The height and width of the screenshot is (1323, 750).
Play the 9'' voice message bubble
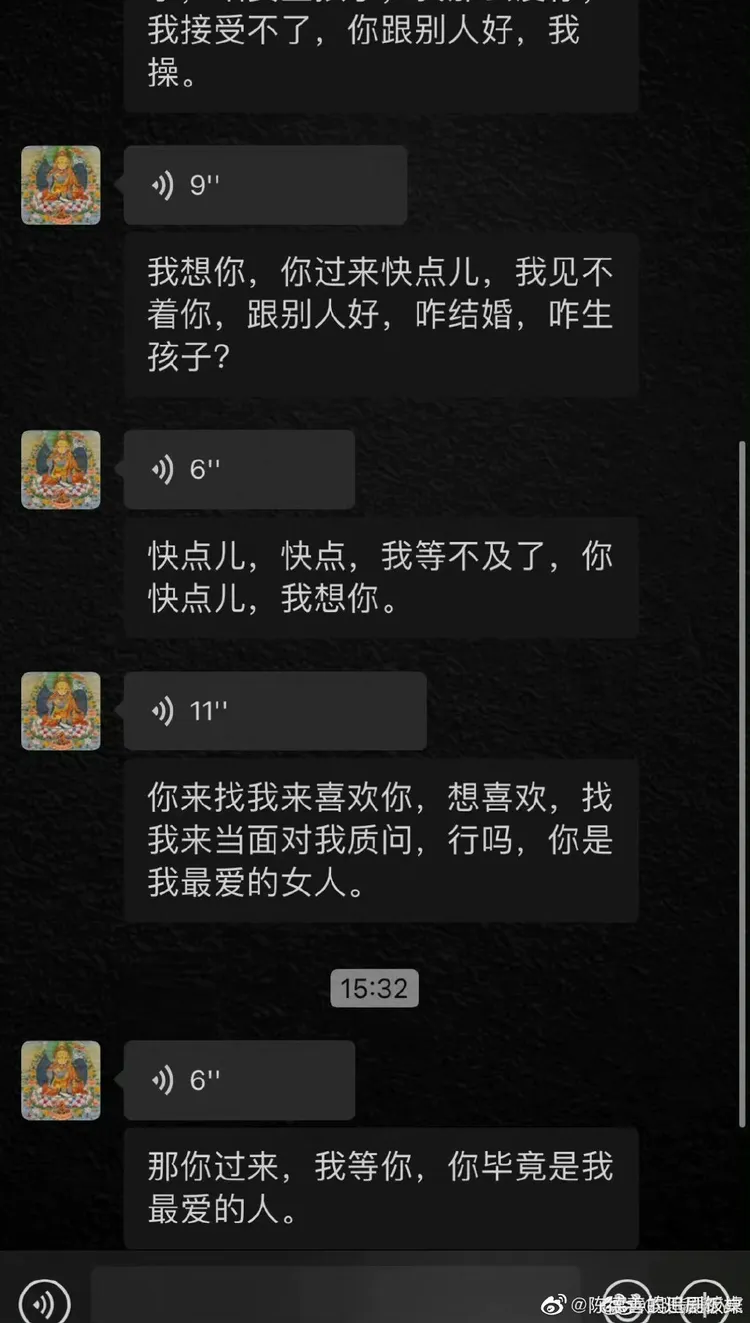265,184
